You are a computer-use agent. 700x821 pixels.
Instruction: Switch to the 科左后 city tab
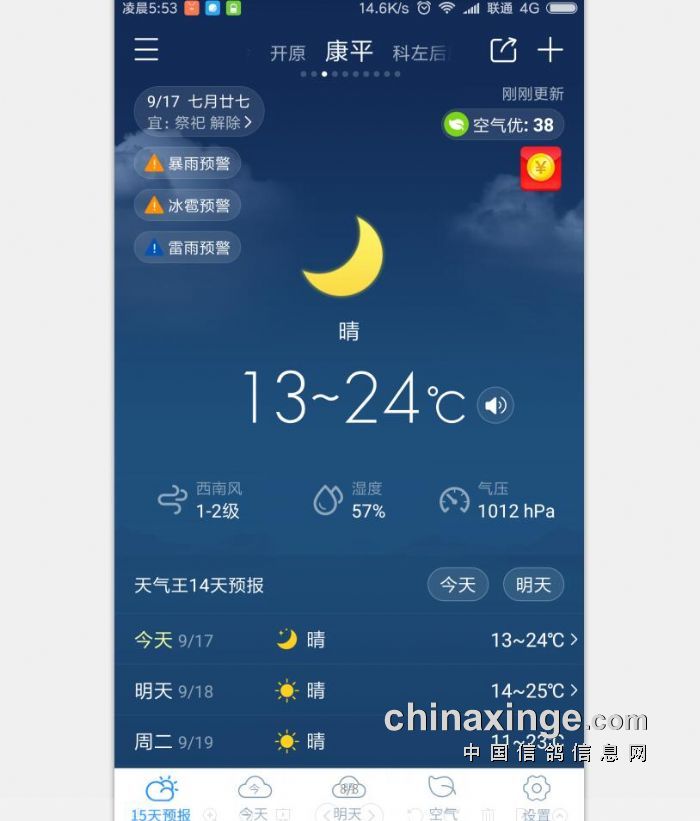coord(420,54)
